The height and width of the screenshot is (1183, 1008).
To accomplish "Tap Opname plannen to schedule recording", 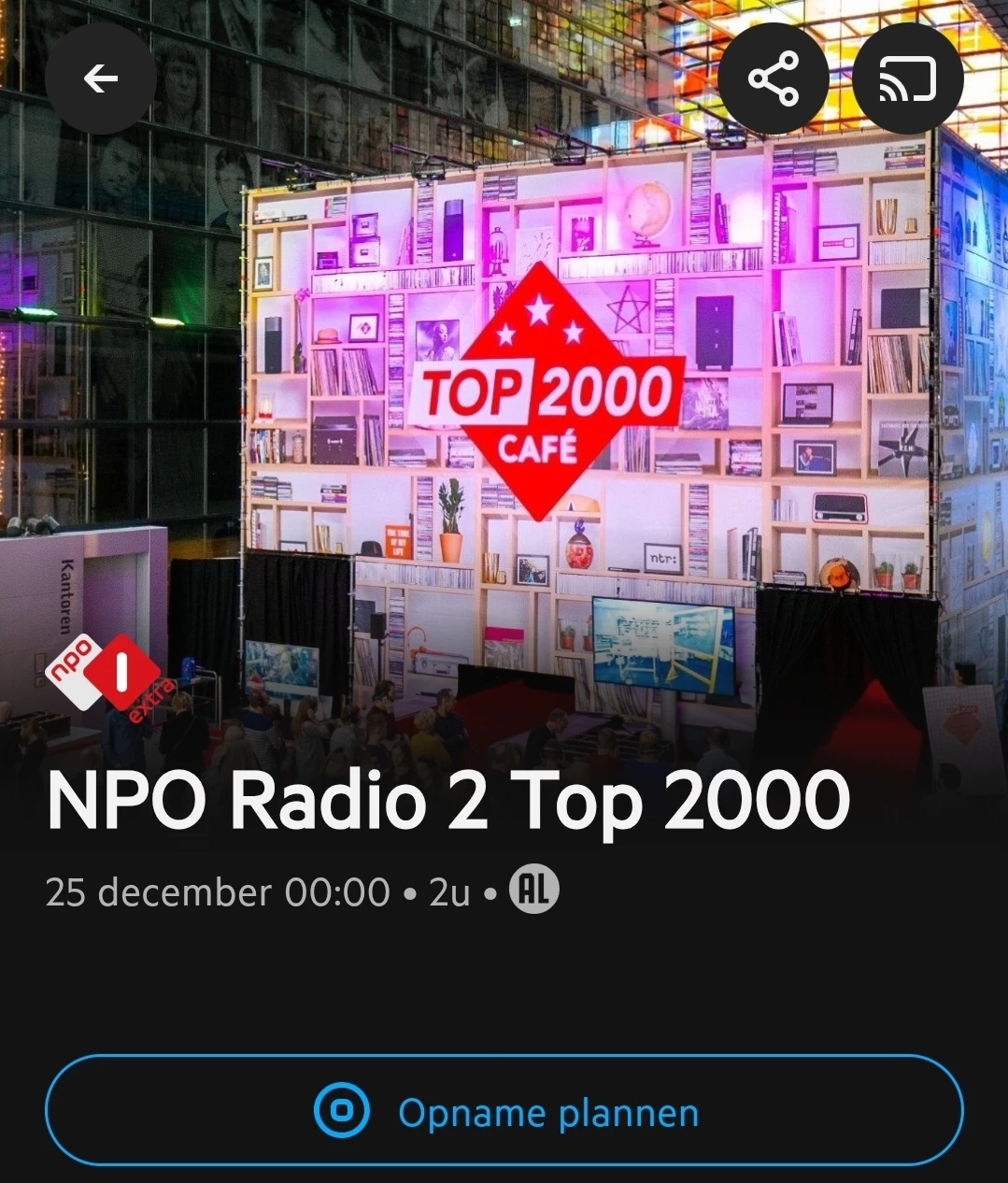I will point(504,1111).
